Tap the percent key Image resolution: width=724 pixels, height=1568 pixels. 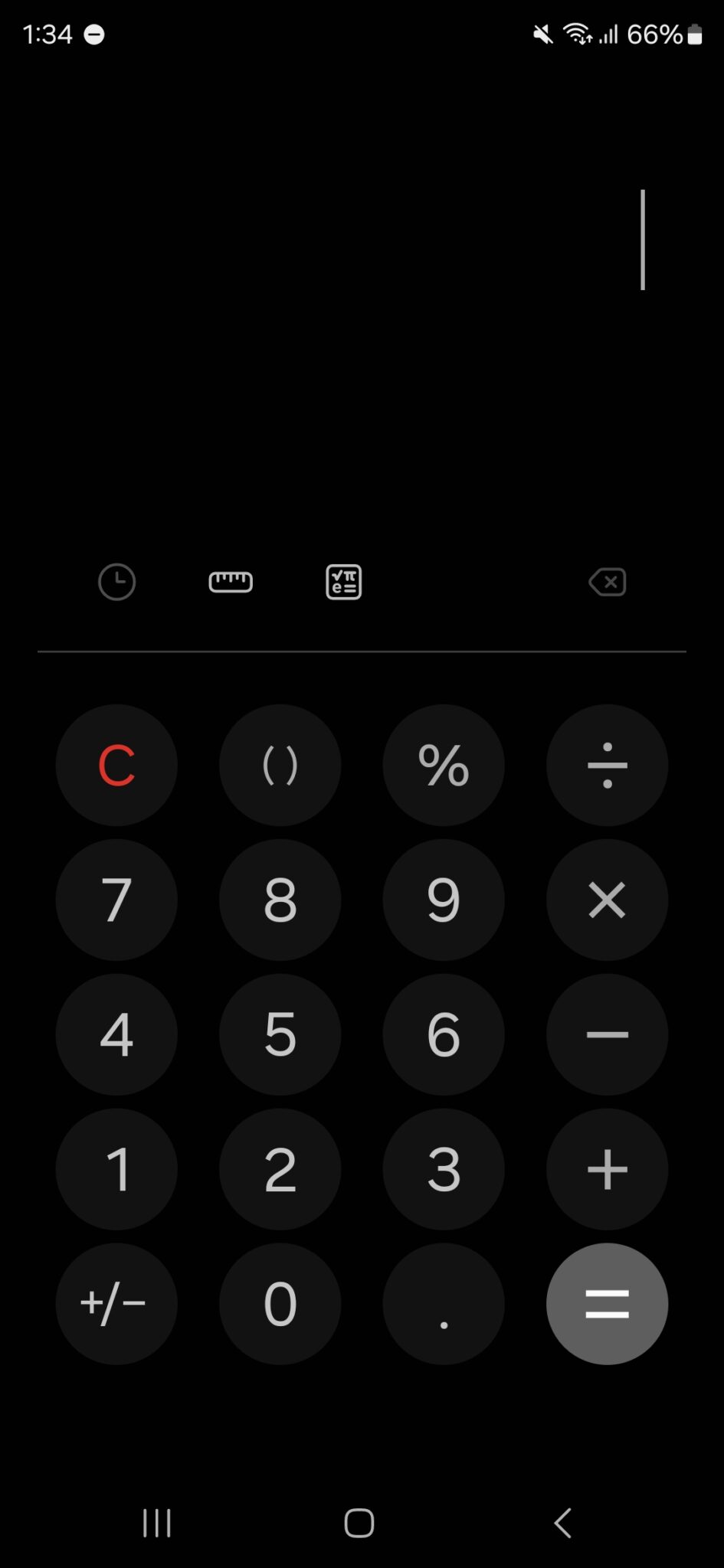point(444,766)
